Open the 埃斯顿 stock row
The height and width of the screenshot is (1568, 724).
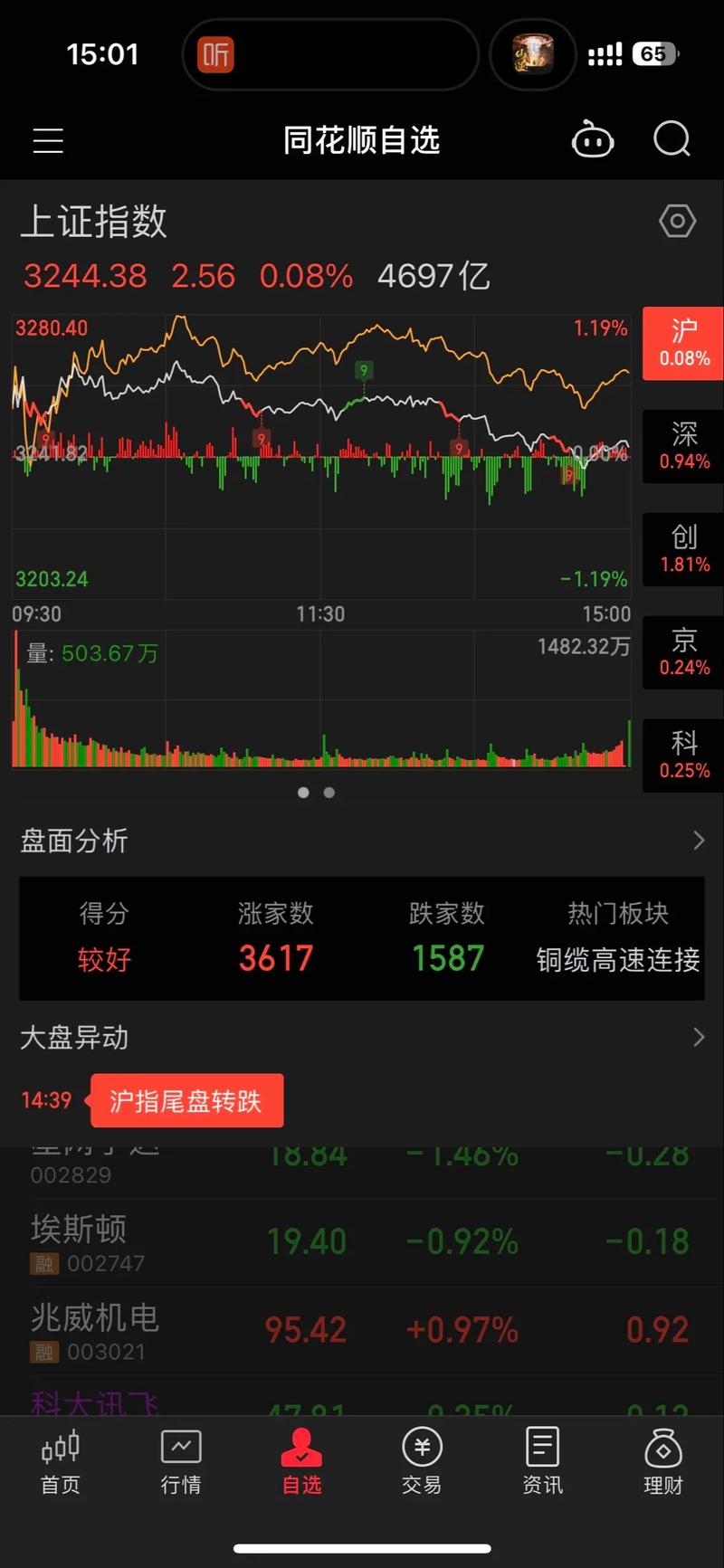(x=360, y=1242)
